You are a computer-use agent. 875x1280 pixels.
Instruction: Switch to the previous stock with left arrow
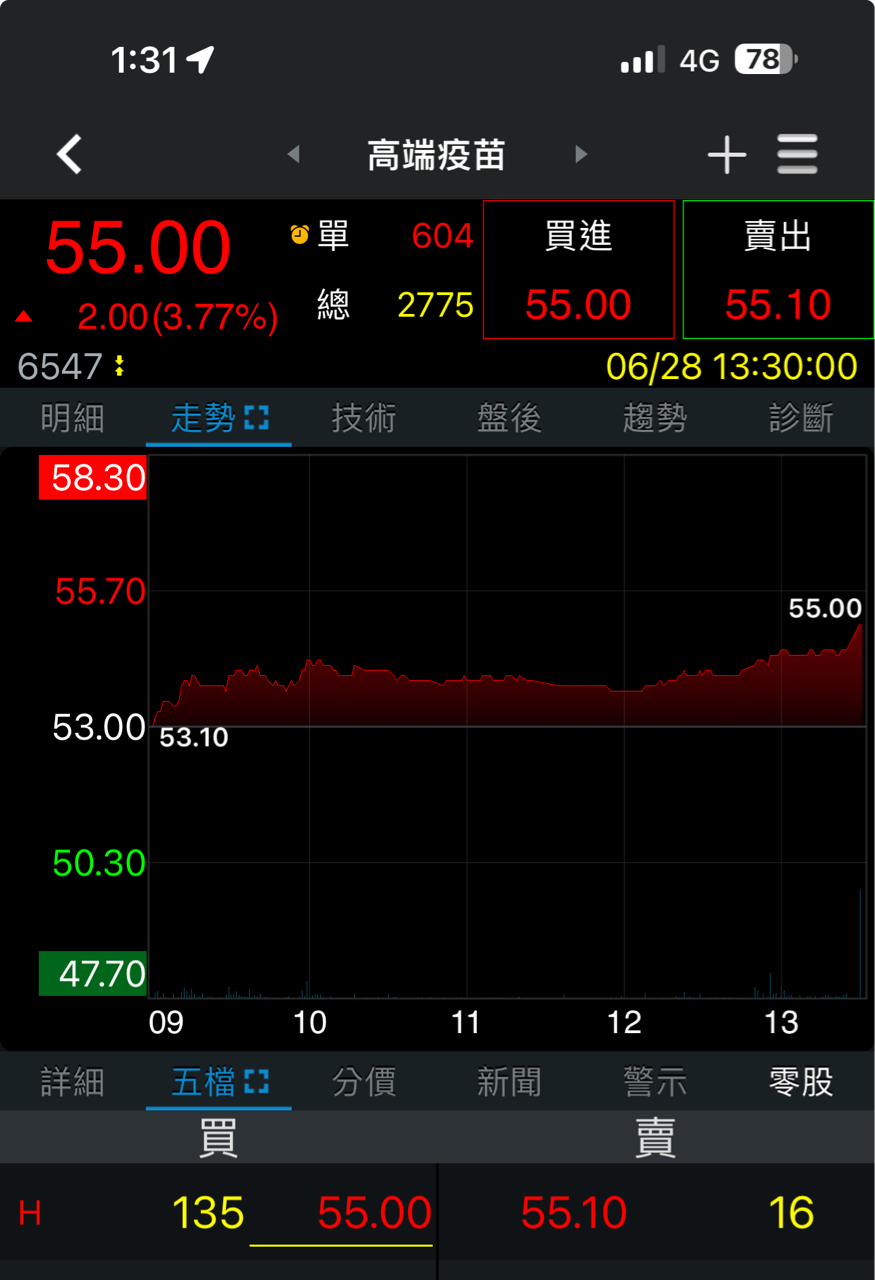[x=293, y=155]
